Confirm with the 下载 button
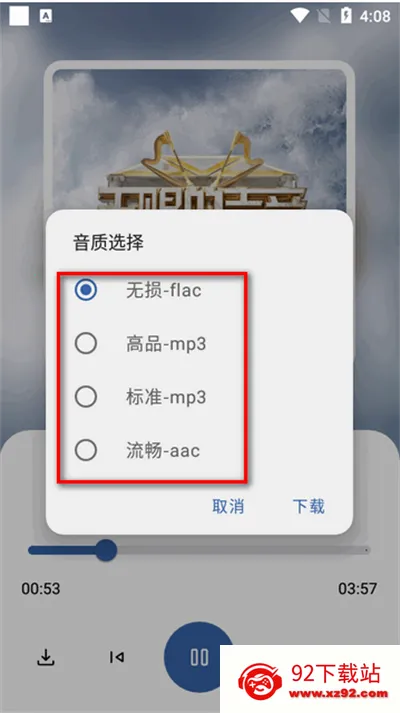This screenshot has height=713, width=400. [x=309, y=506]
